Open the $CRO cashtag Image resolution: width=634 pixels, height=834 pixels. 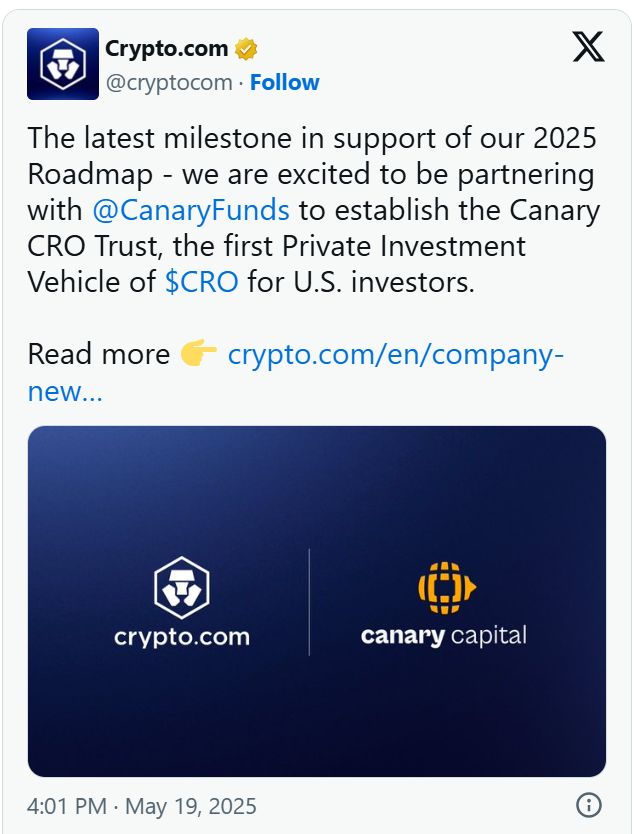click(201, 282)
